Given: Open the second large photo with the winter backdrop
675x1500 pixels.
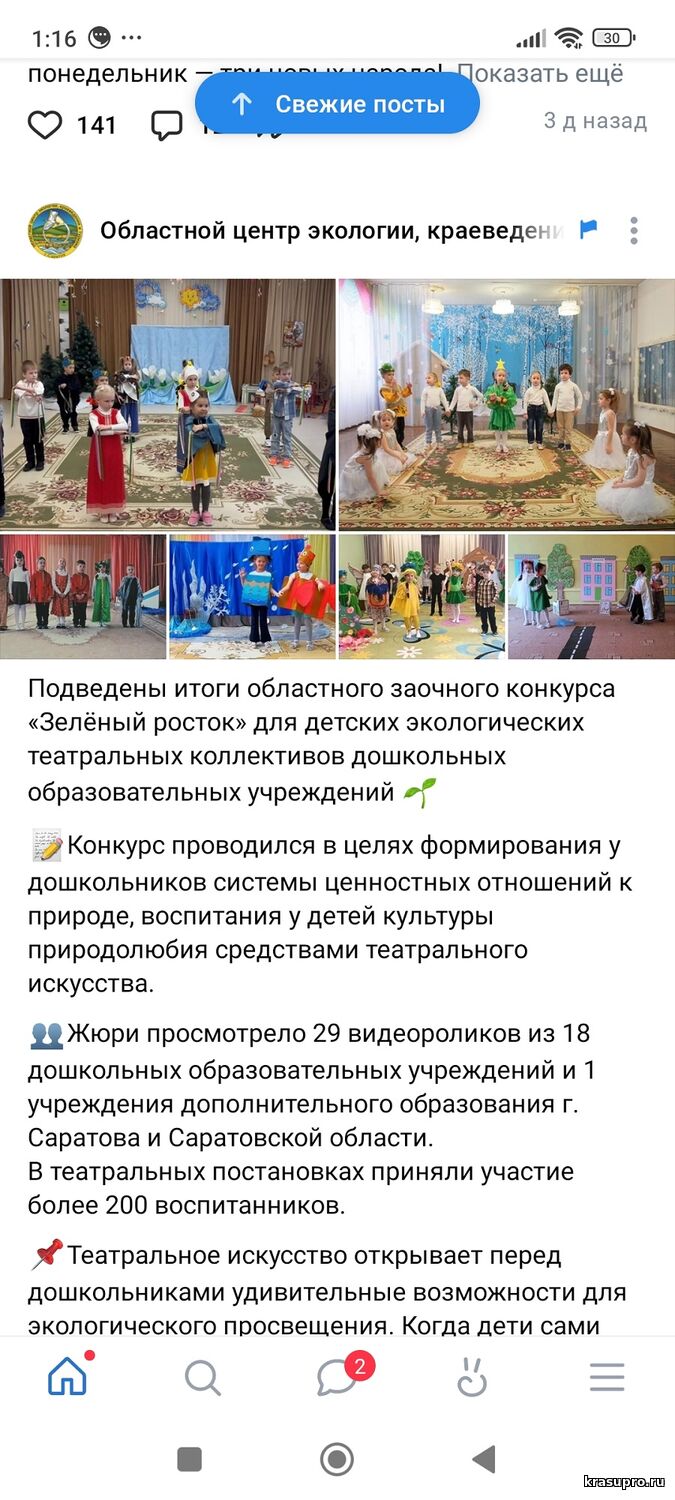Looking at the screenshot, I should [x=507, y=403].
